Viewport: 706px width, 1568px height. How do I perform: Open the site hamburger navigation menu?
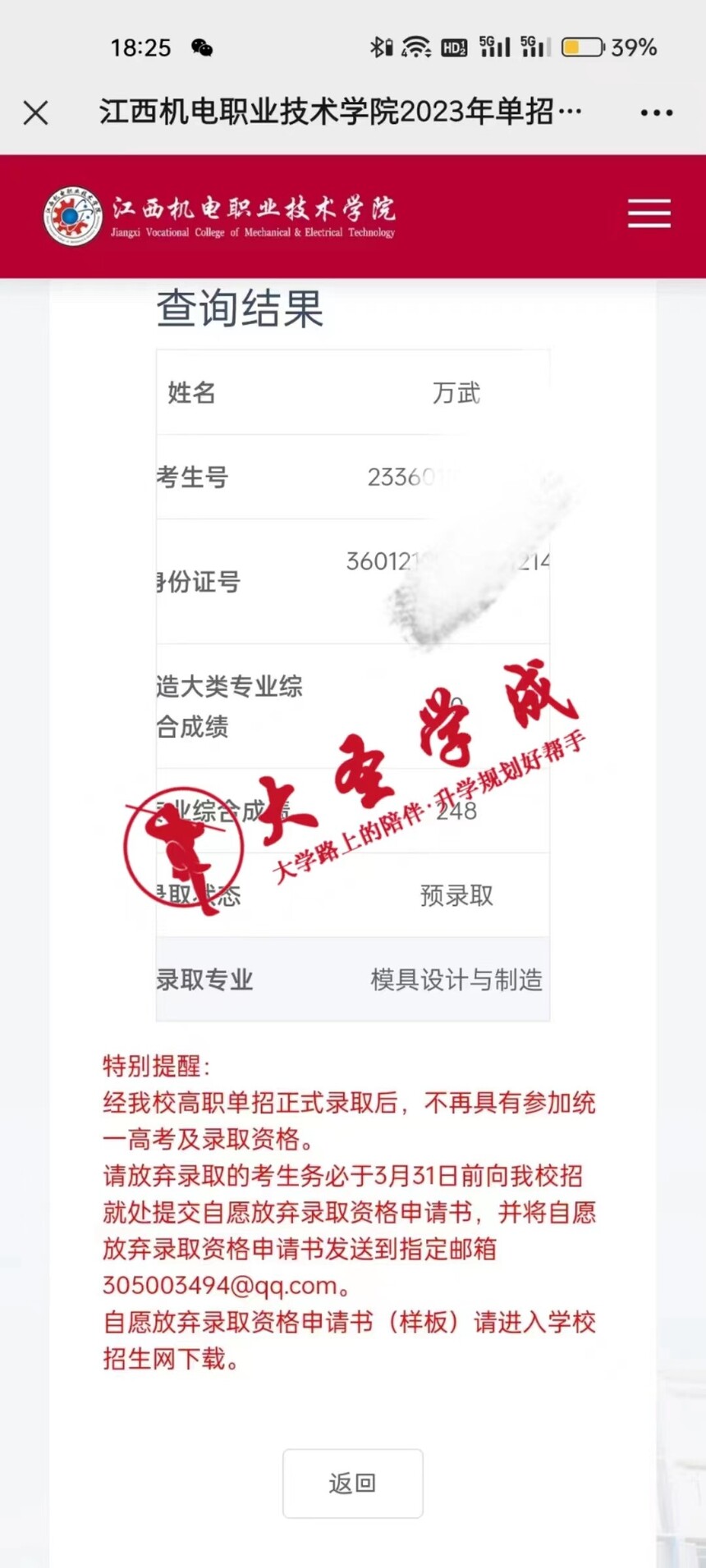tap(649, 213)
